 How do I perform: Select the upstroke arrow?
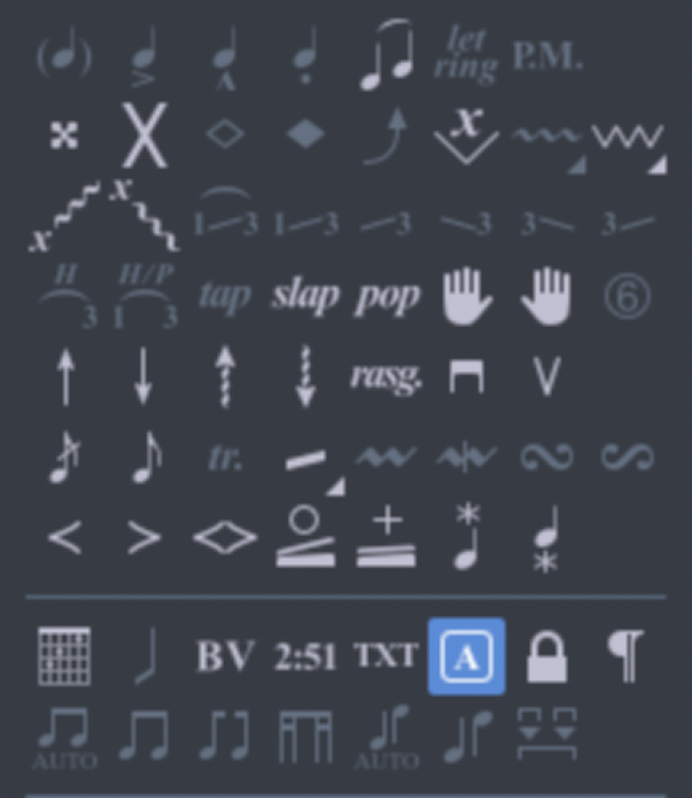pos(65,376)
